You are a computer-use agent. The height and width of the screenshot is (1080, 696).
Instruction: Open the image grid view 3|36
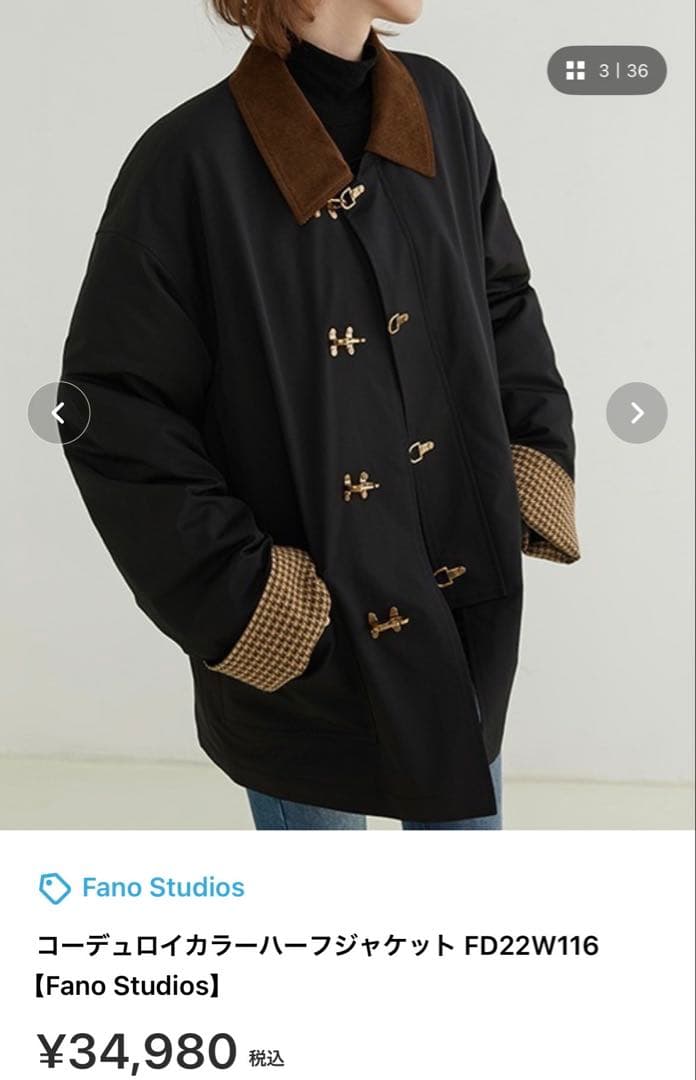[x=606, y=71]
